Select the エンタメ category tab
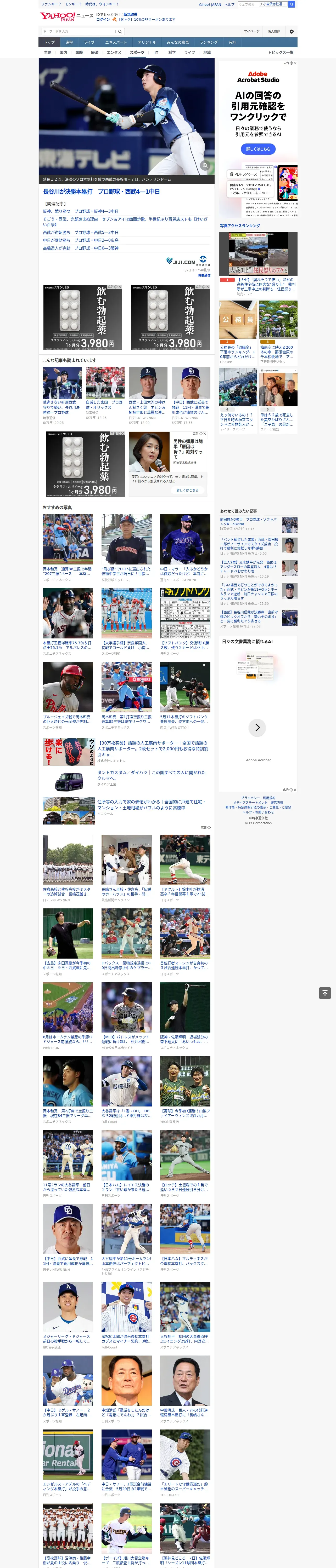This screenshot has height=1568, width=336. [114, 52]
